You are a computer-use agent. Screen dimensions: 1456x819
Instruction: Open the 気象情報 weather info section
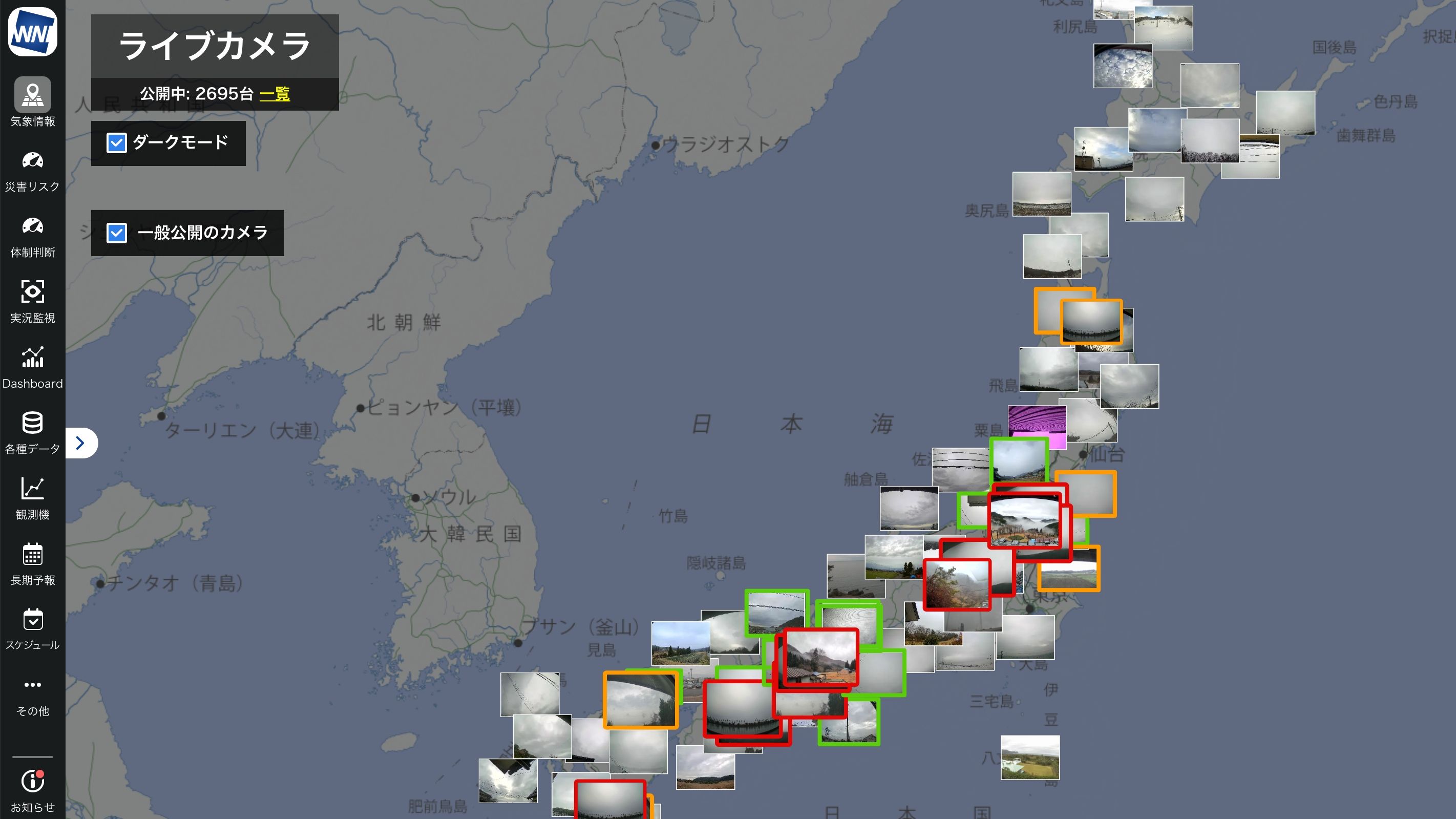click(32, 102)
